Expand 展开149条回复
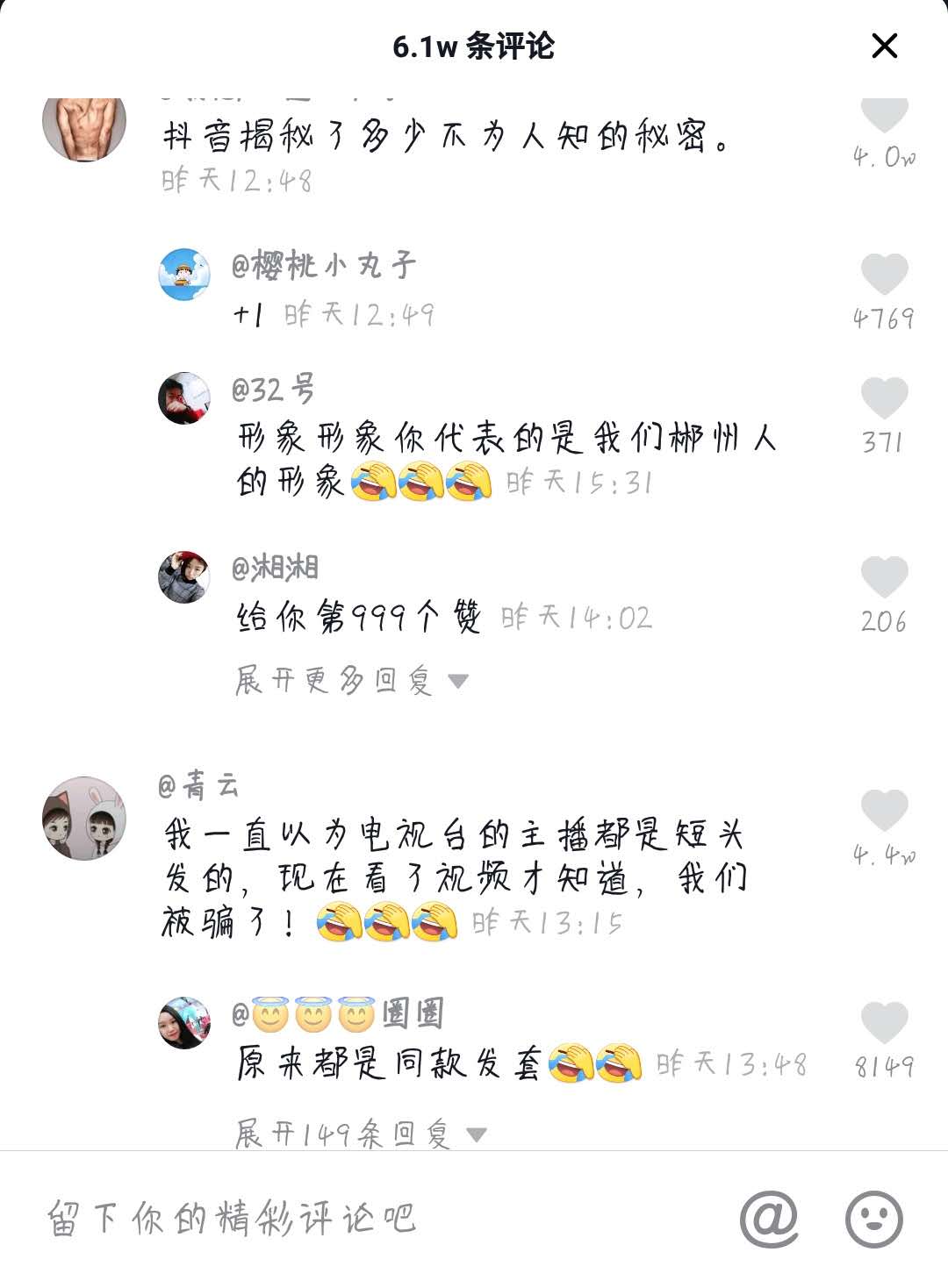 pos(360,1134)
